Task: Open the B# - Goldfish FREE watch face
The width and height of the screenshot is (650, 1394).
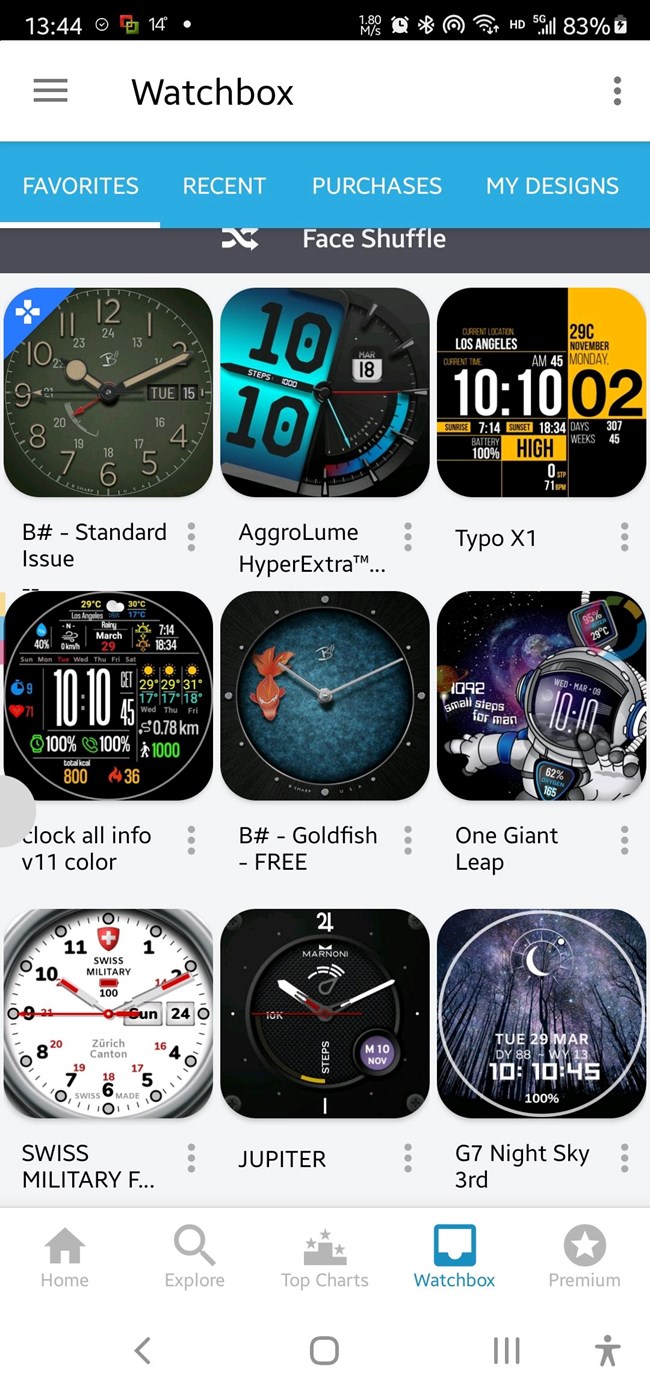Action: (325, 695)
